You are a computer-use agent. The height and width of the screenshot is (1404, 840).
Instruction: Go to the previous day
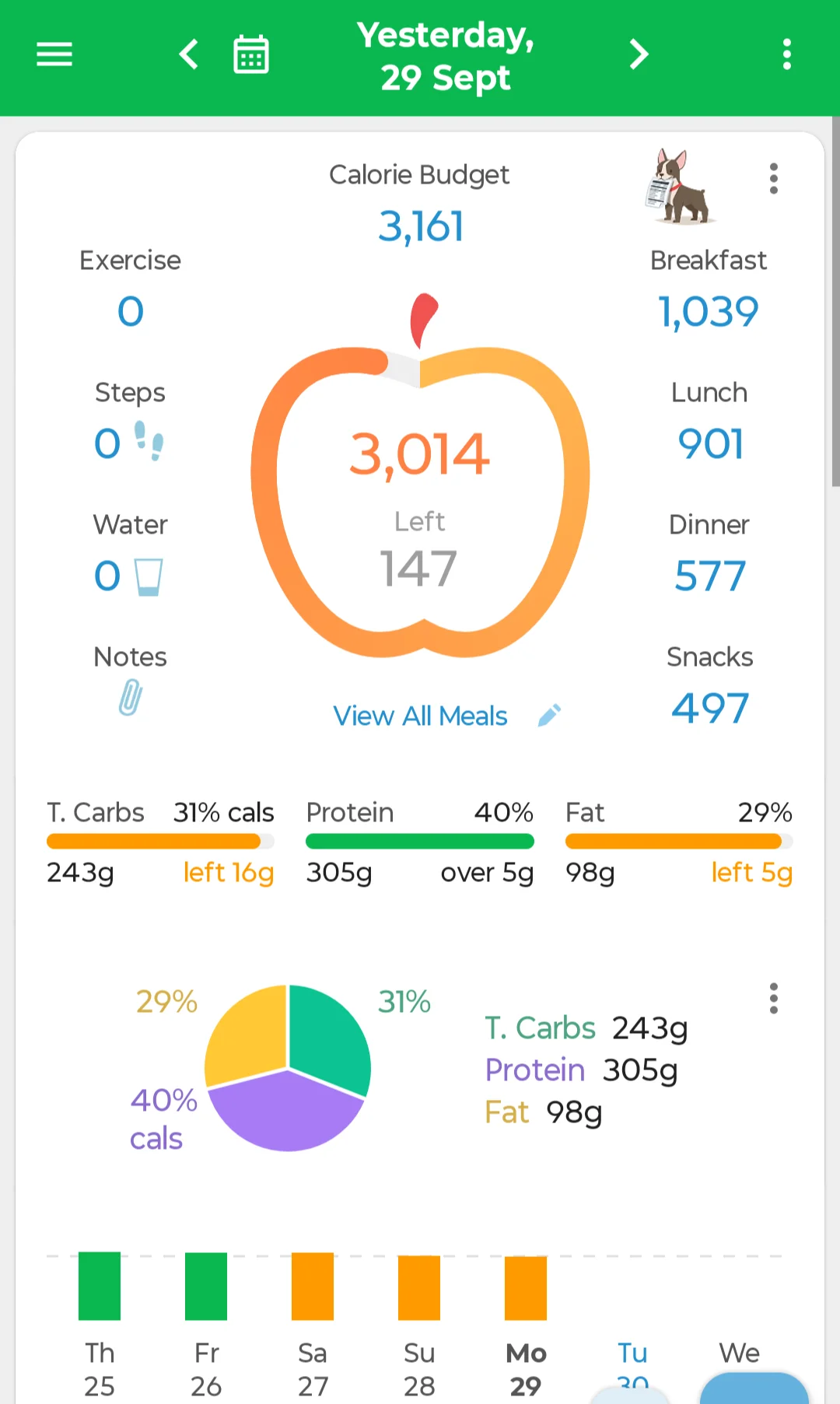[189, 54]
